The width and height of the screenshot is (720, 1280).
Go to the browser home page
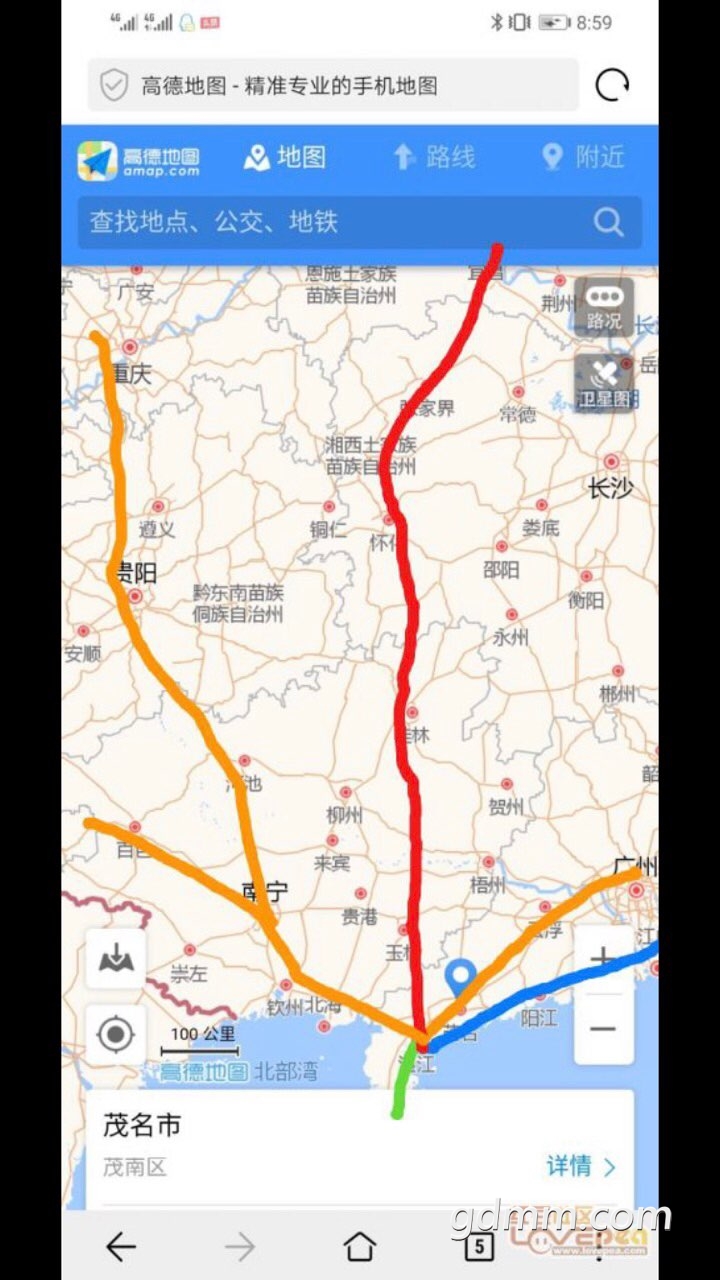pos(360,1246)
